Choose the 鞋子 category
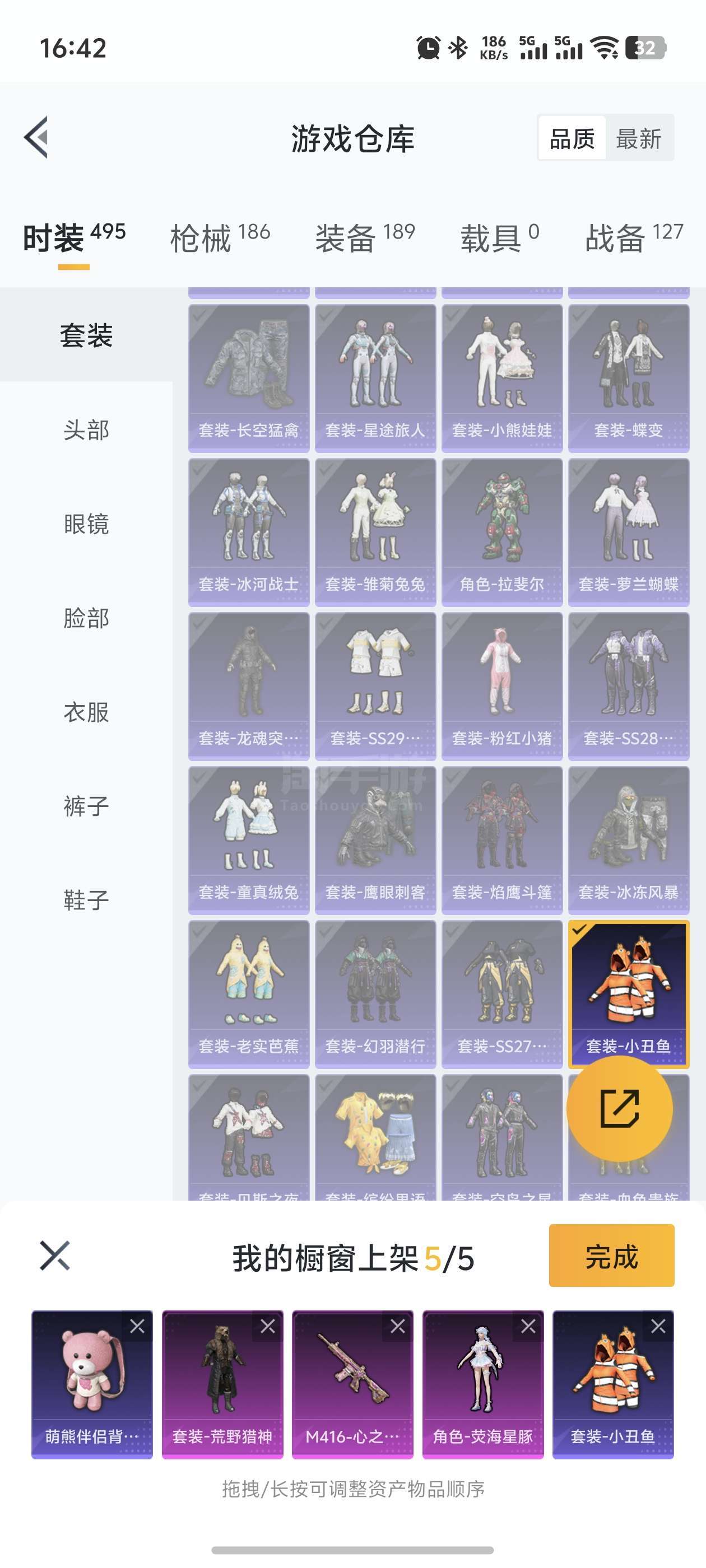Screen dimensions: 706x1568 [x=86, y=900]
